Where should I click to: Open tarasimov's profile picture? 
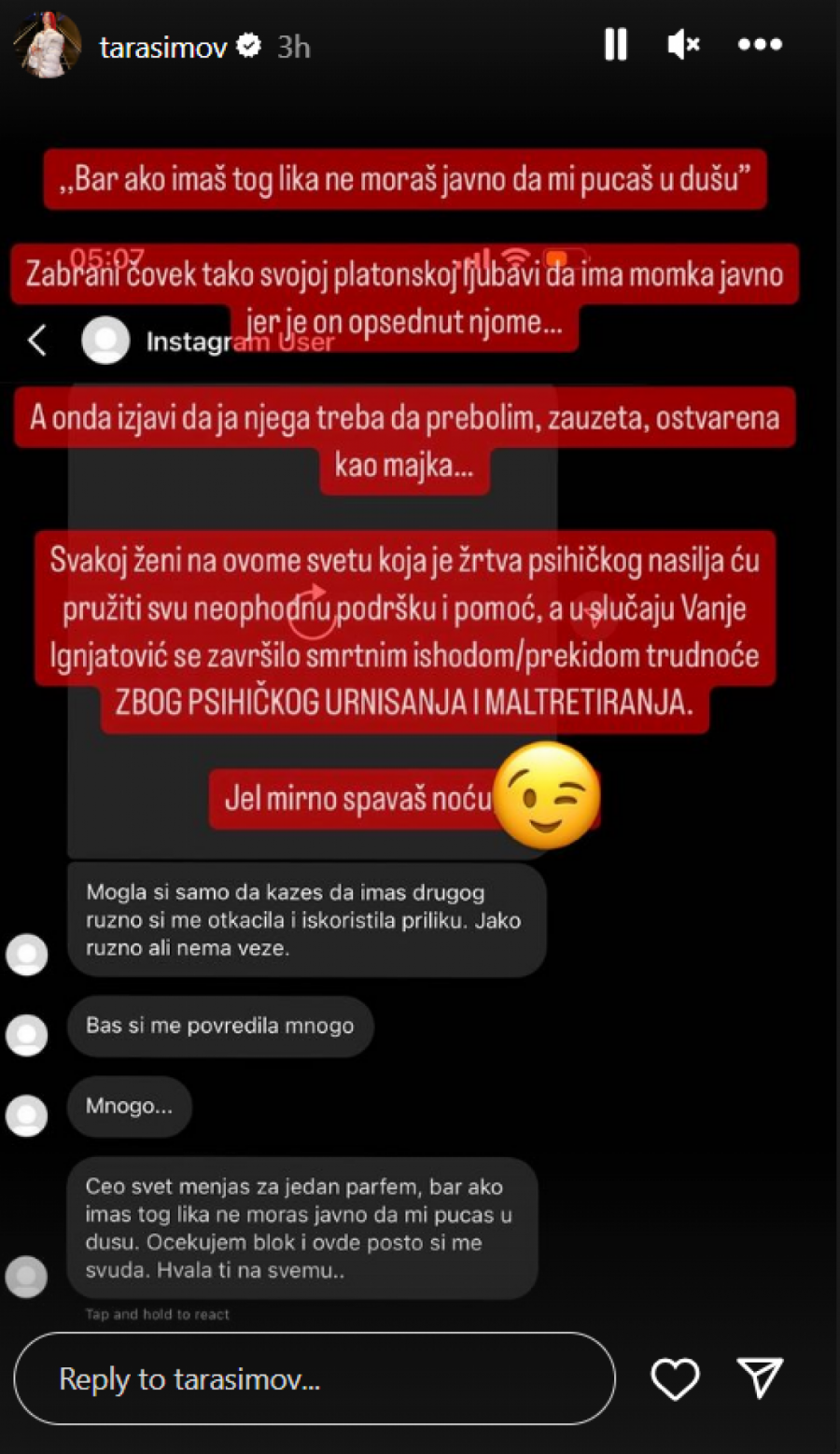[47, 45]
